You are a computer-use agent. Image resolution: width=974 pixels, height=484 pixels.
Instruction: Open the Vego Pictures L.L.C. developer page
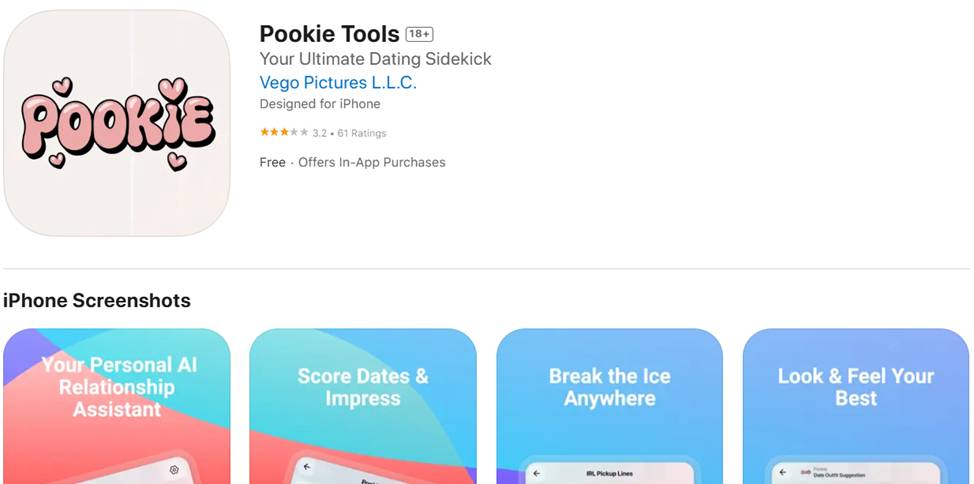338,83
